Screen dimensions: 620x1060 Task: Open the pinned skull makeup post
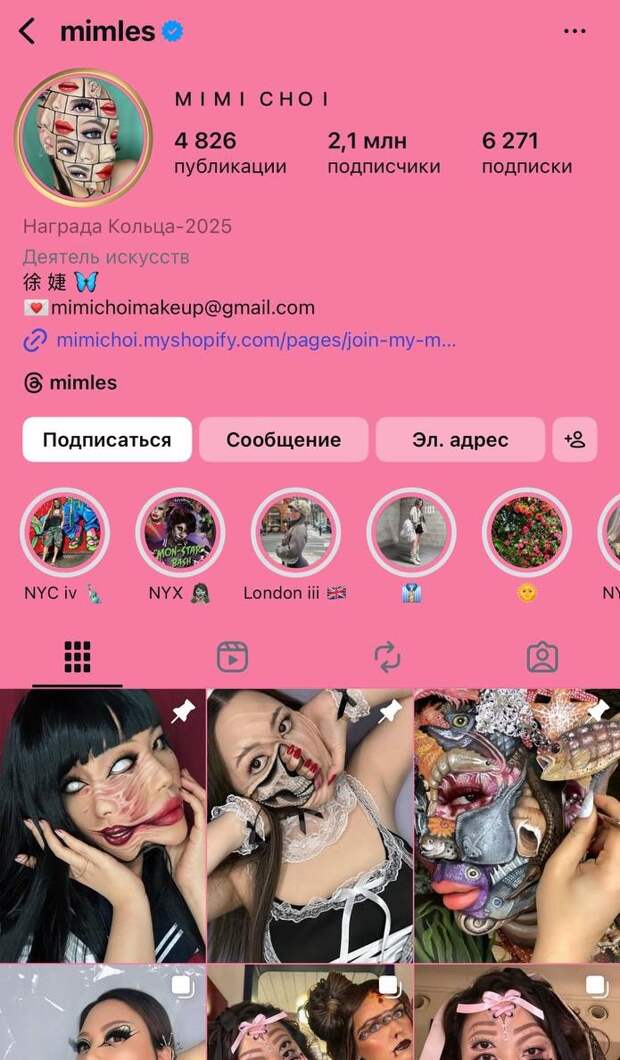click(309, 825)
